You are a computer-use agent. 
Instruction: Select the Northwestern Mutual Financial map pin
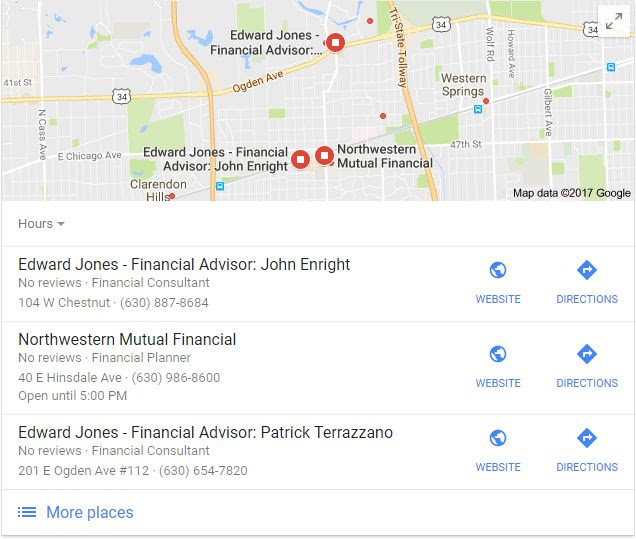click(324, 155)
